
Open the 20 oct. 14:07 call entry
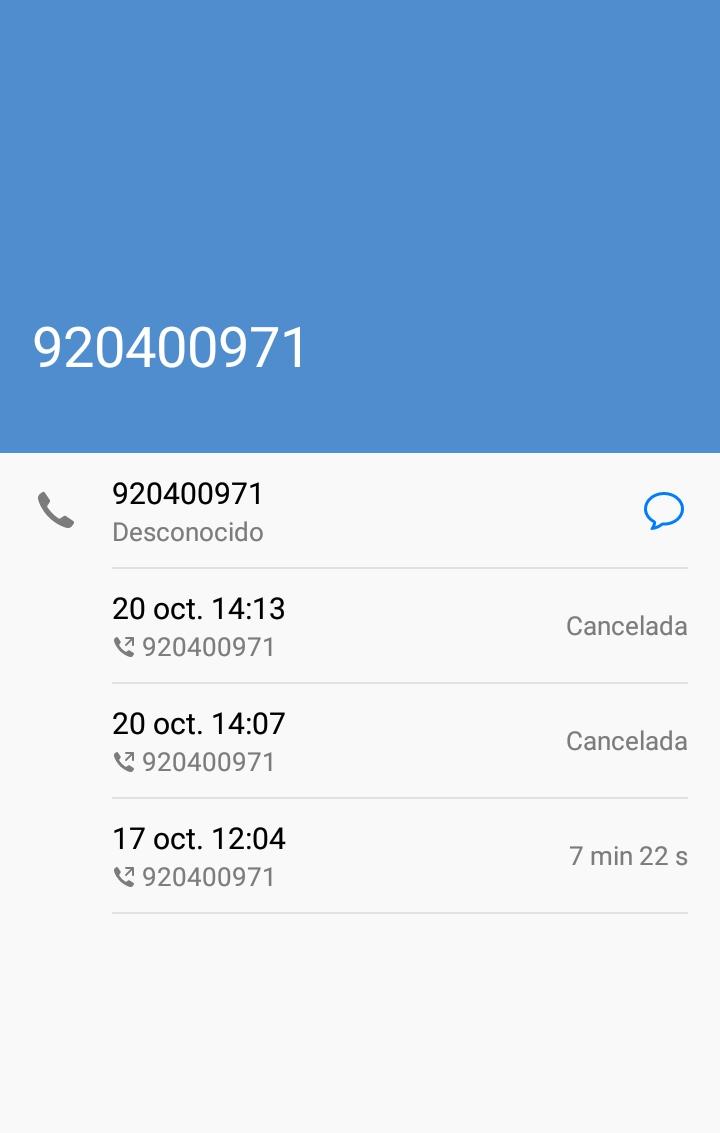click(x=398, y=741)
